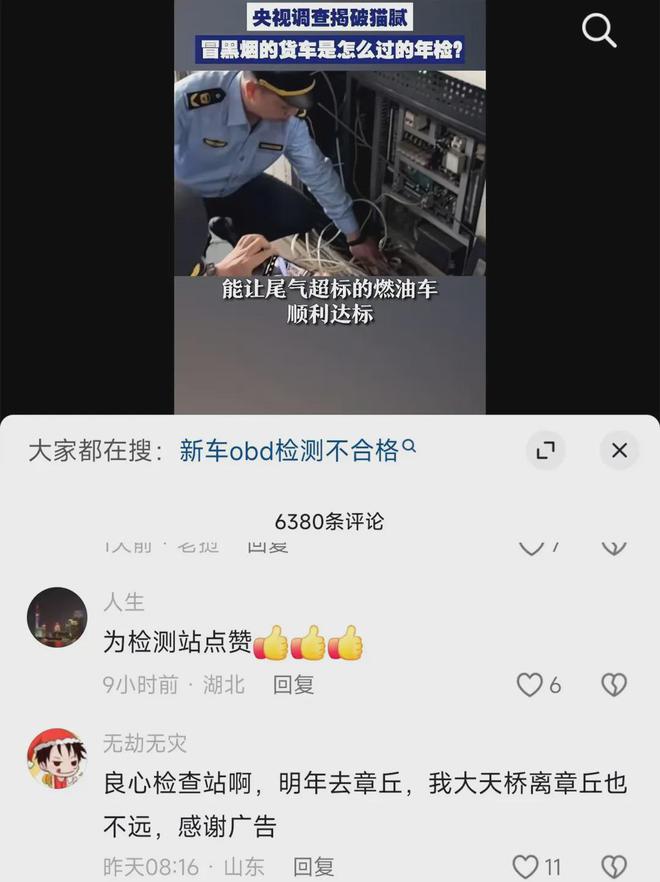
Task: Close the comments panel
Action: [x=619, y=450]
